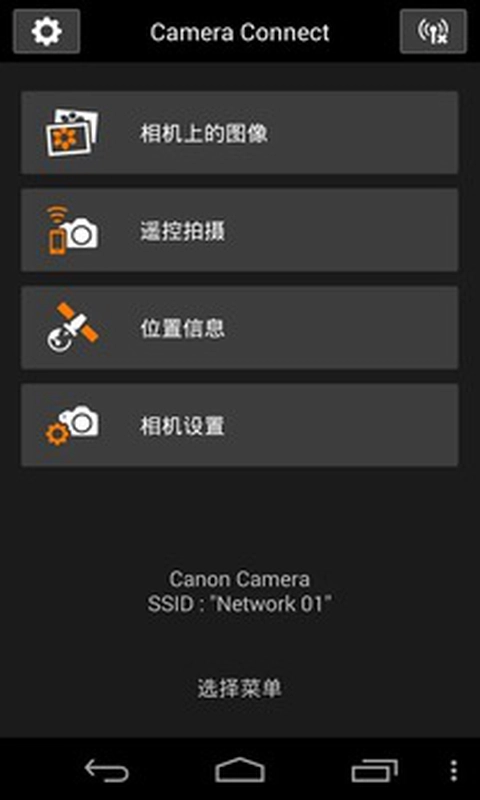480x800 pixels.
Task: Select 遥控拍摄 remote shooting
Action: [x=240, y=230]
